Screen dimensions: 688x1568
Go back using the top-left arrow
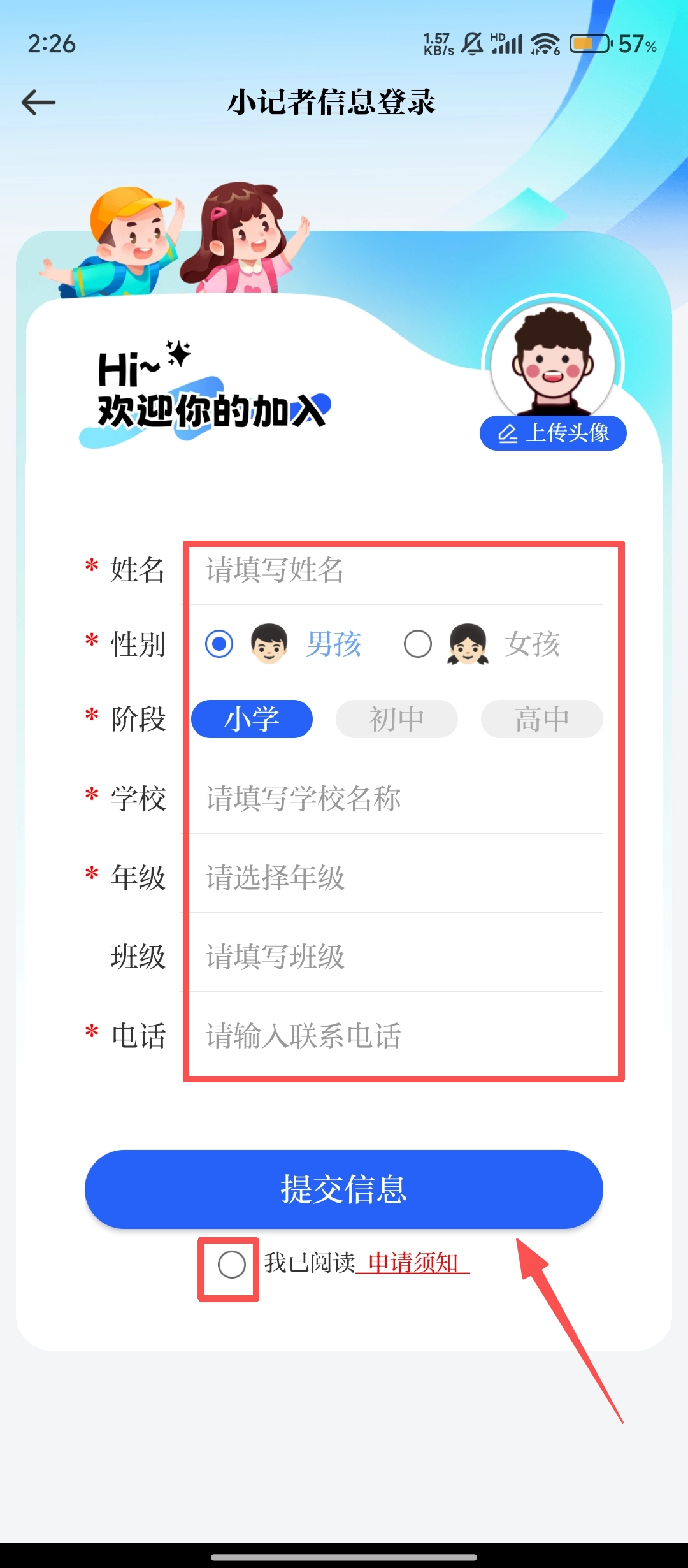38,102
